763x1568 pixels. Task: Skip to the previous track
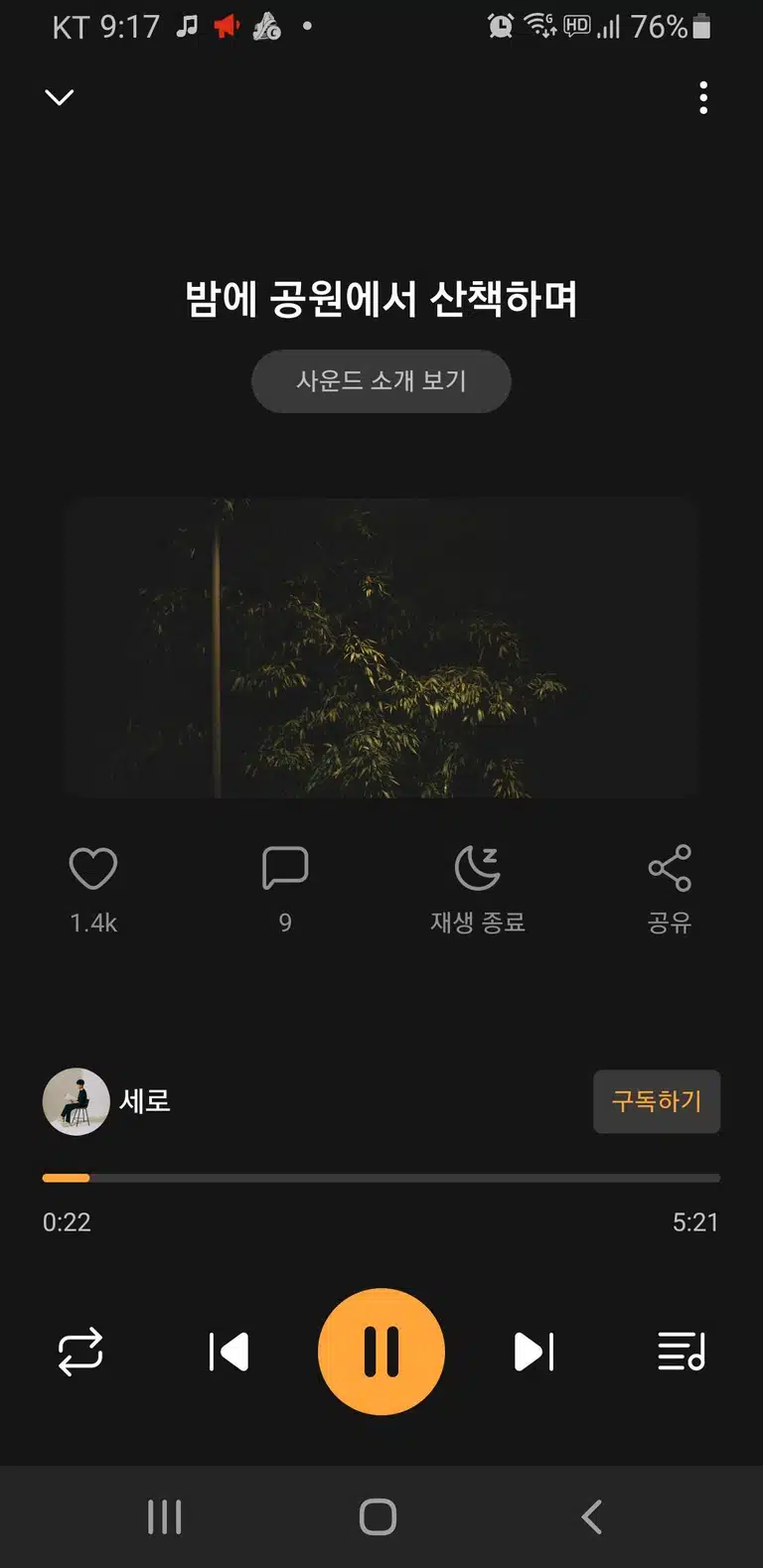click(x=229, y=1352)
